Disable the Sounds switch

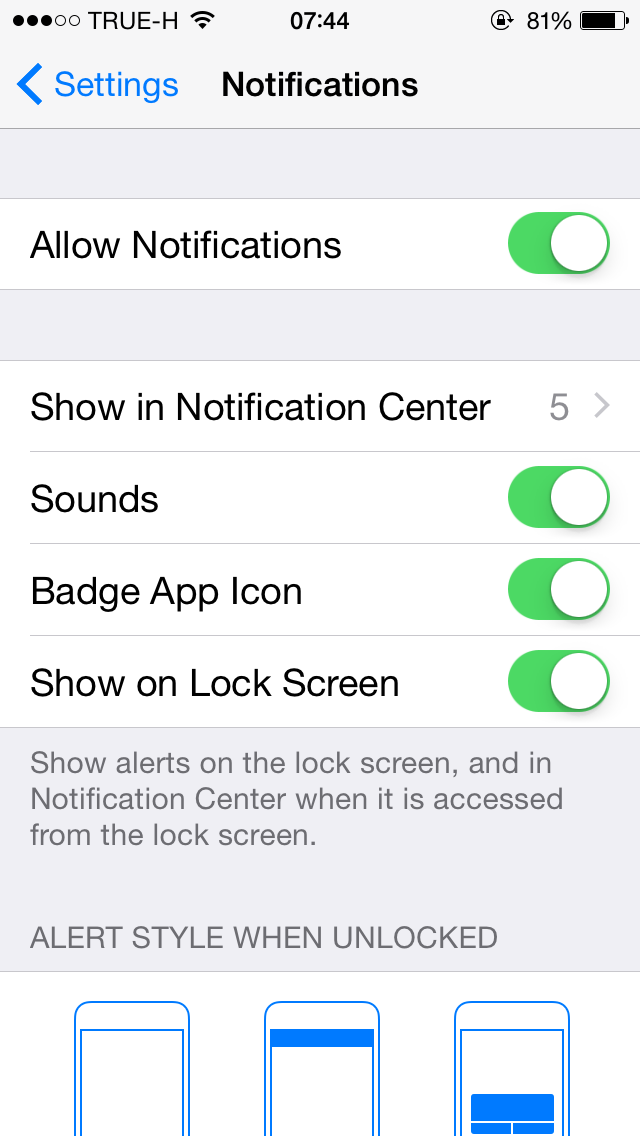click(559, 498)
